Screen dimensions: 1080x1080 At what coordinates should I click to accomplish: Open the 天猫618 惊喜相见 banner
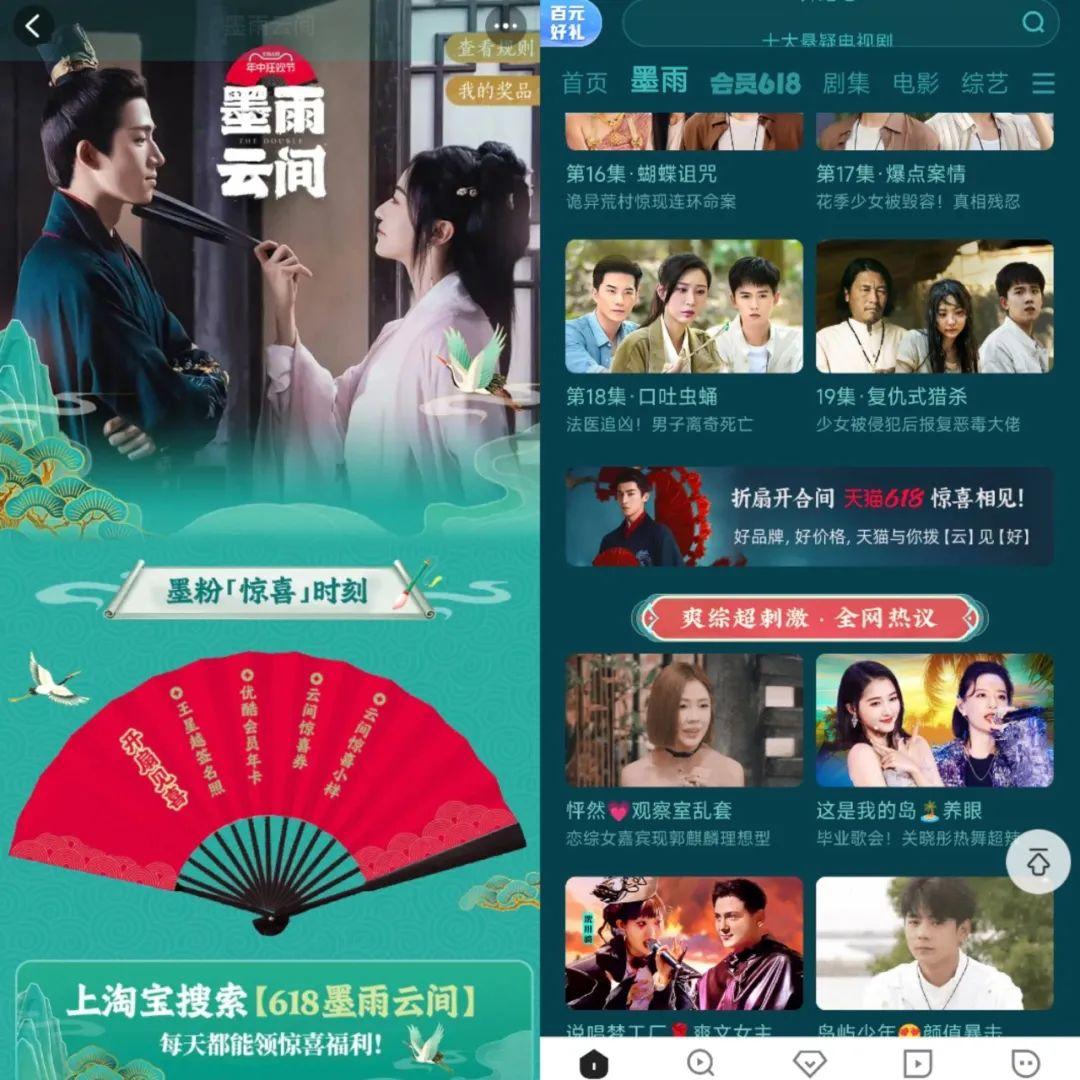809,517
